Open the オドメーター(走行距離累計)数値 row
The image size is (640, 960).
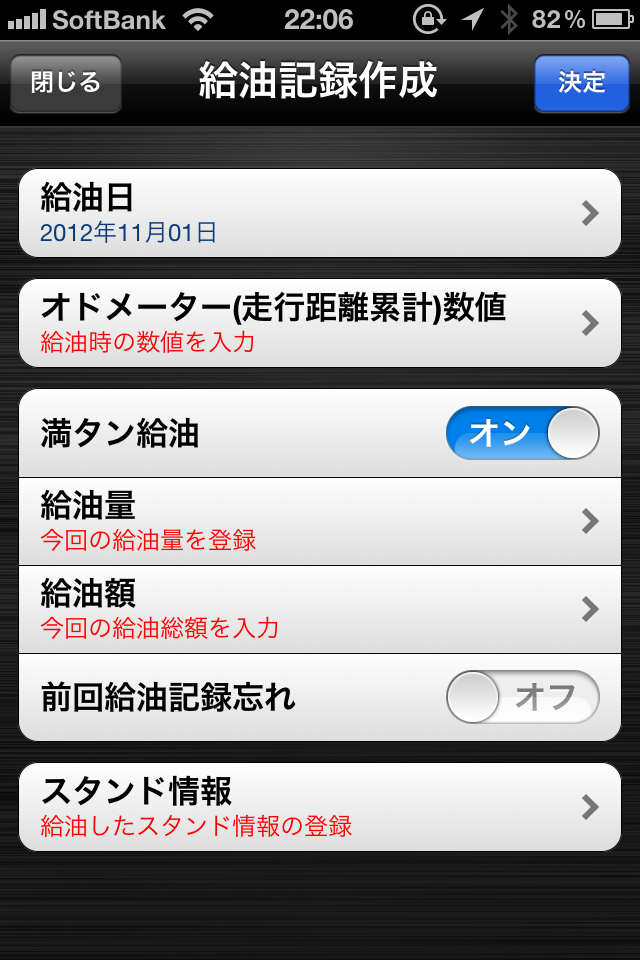point(320,323)
